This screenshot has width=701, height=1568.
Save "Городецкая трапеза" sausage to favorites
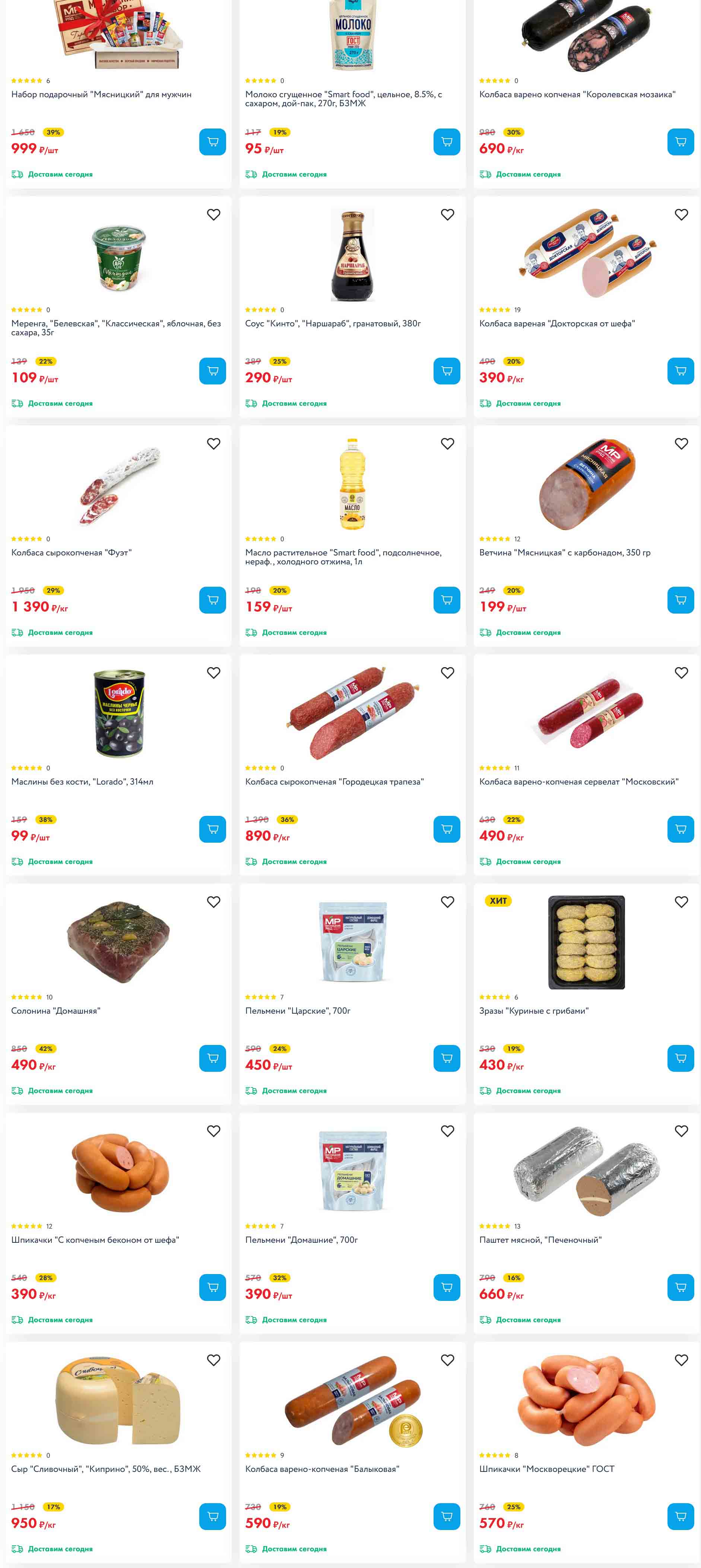click(x=447, y=672)
